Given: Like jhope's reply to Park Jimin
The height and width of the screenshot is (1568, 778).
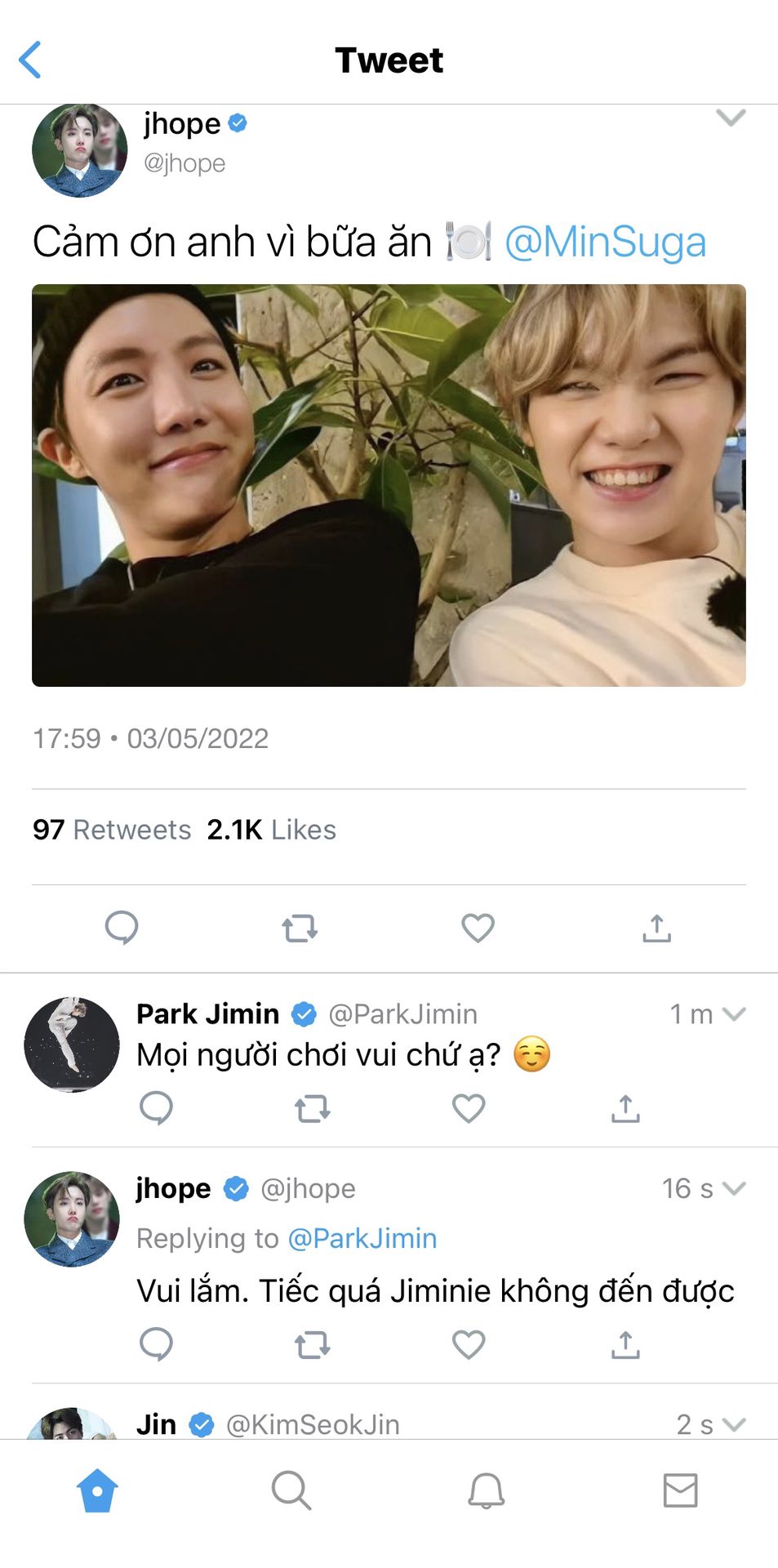Looking at the screenshot, I should point(469,1344).
